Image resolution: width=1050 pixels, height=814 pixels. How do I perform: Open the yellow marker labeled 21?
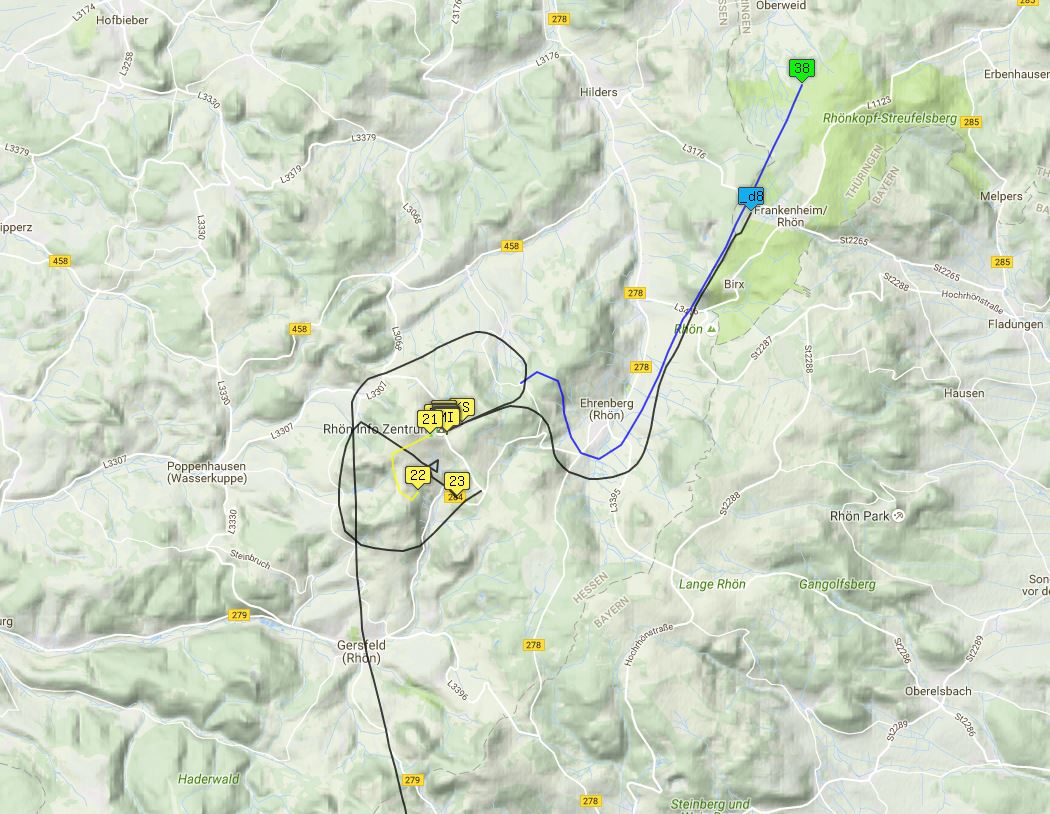pos(430,419)
